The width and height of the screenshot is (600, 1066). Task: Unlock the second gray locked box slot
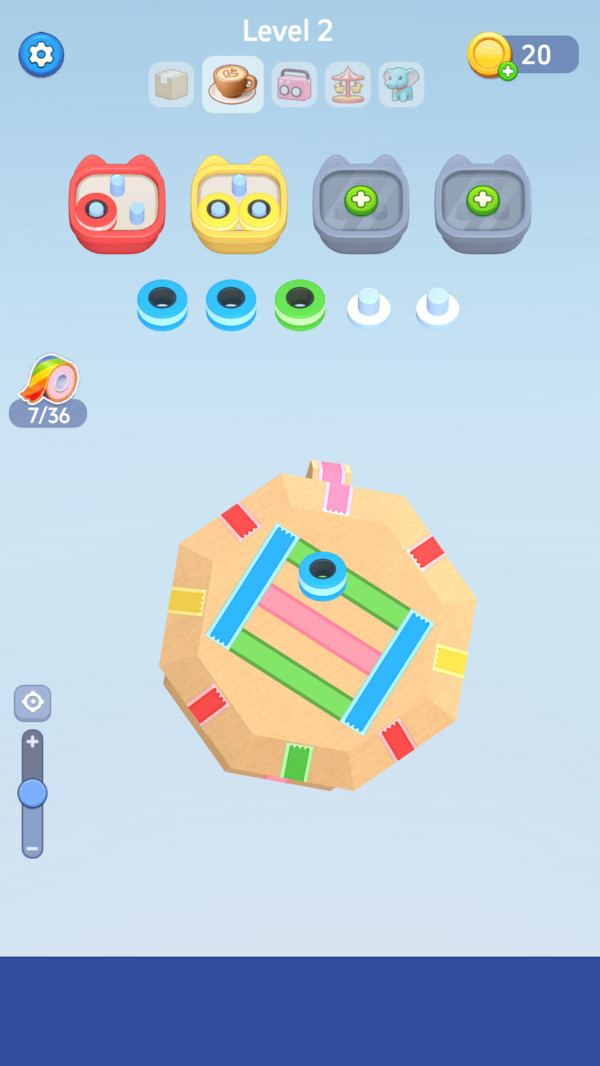pyautogui.click(x=482, y=201)
